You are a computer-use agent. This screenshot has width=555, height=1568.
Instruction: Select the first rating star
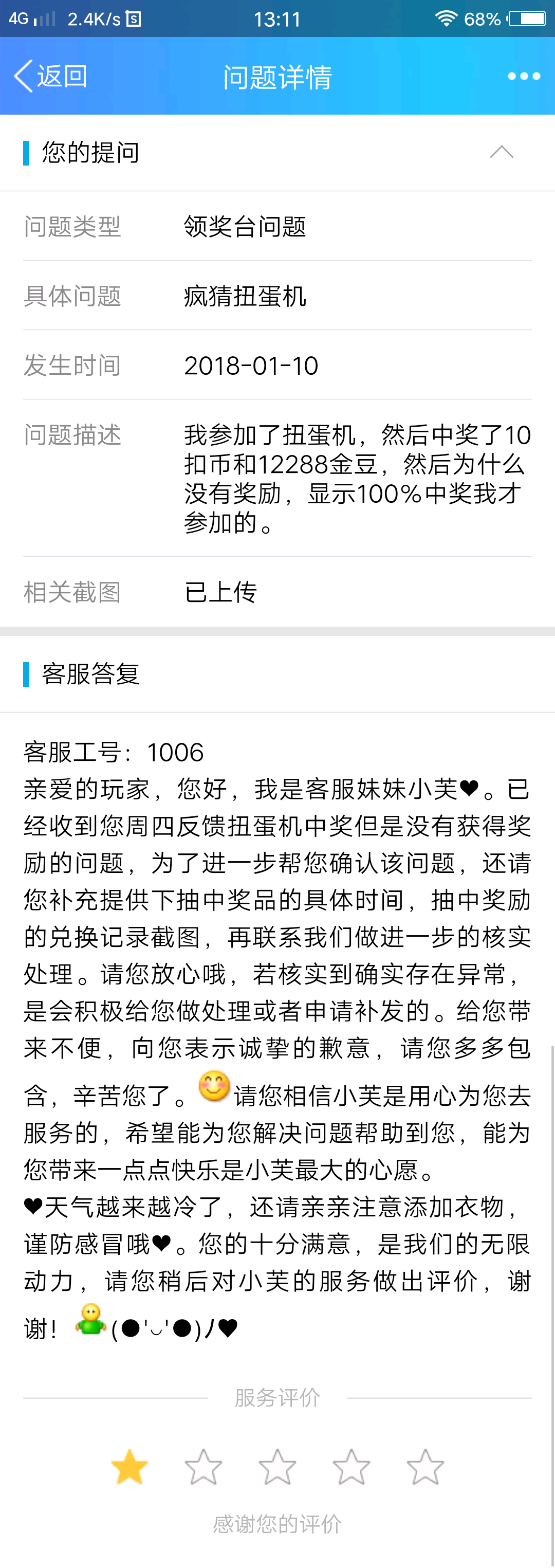pyautogui.click(x=129, y=1466)
